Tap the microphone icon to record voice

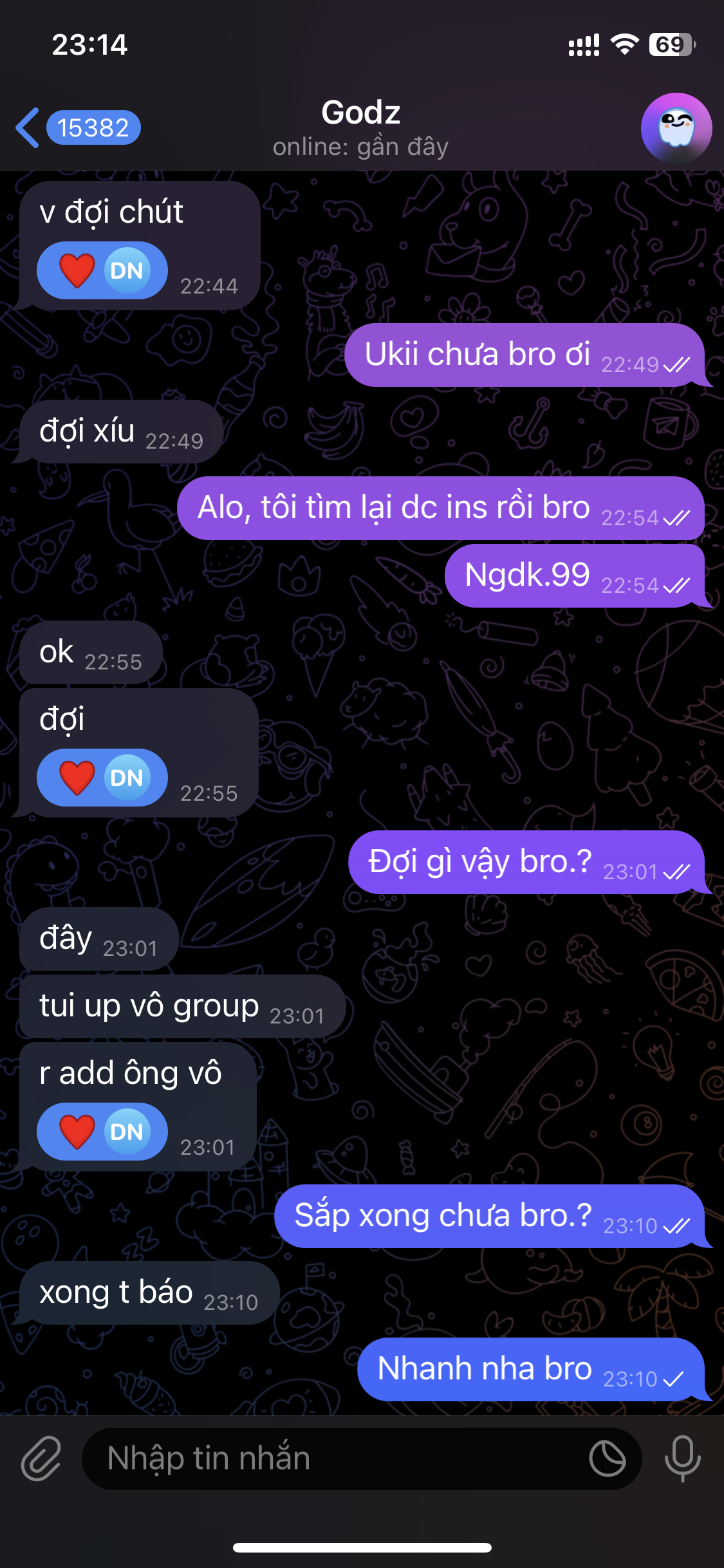click(x=682, y=1459)
